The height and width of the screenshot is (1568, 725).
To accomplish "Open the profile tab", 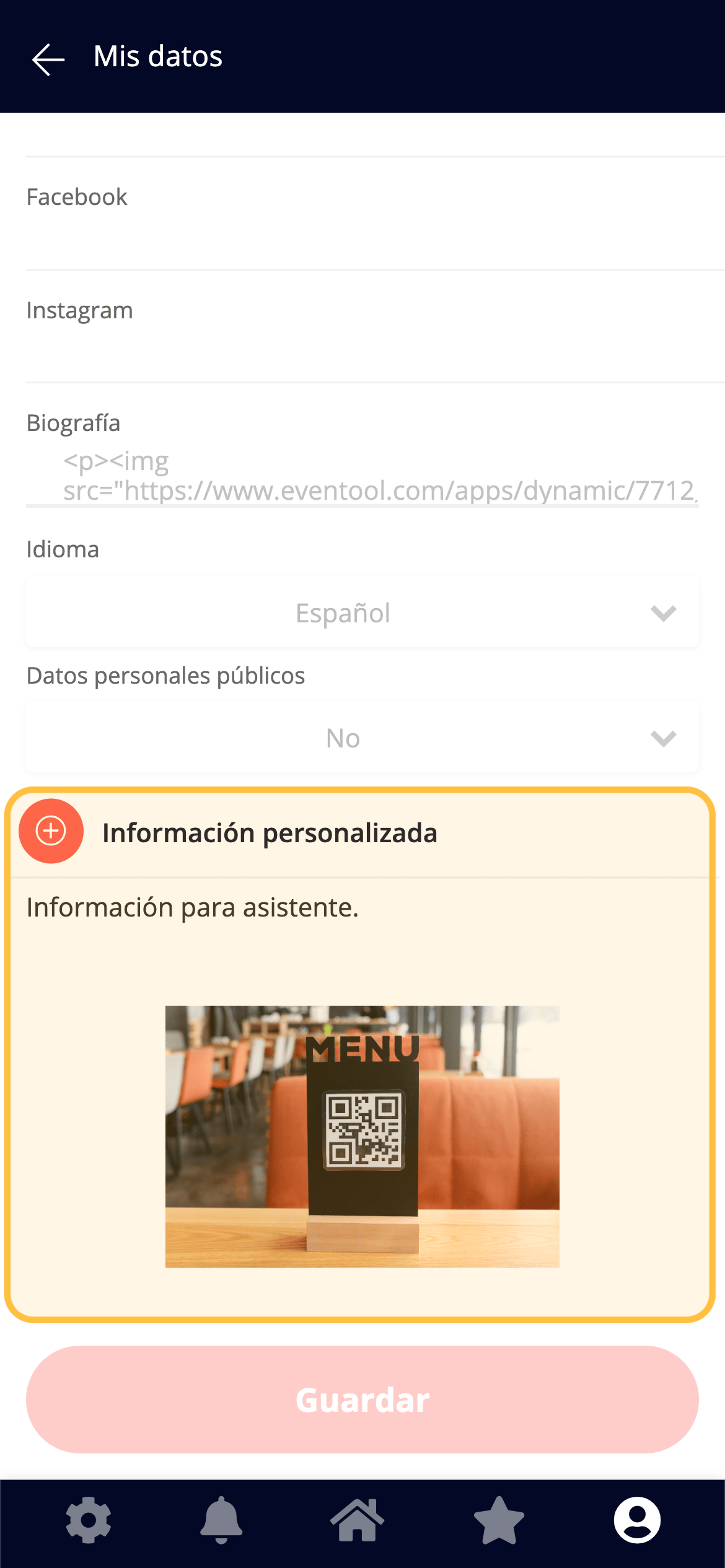I will [637, 1520].
